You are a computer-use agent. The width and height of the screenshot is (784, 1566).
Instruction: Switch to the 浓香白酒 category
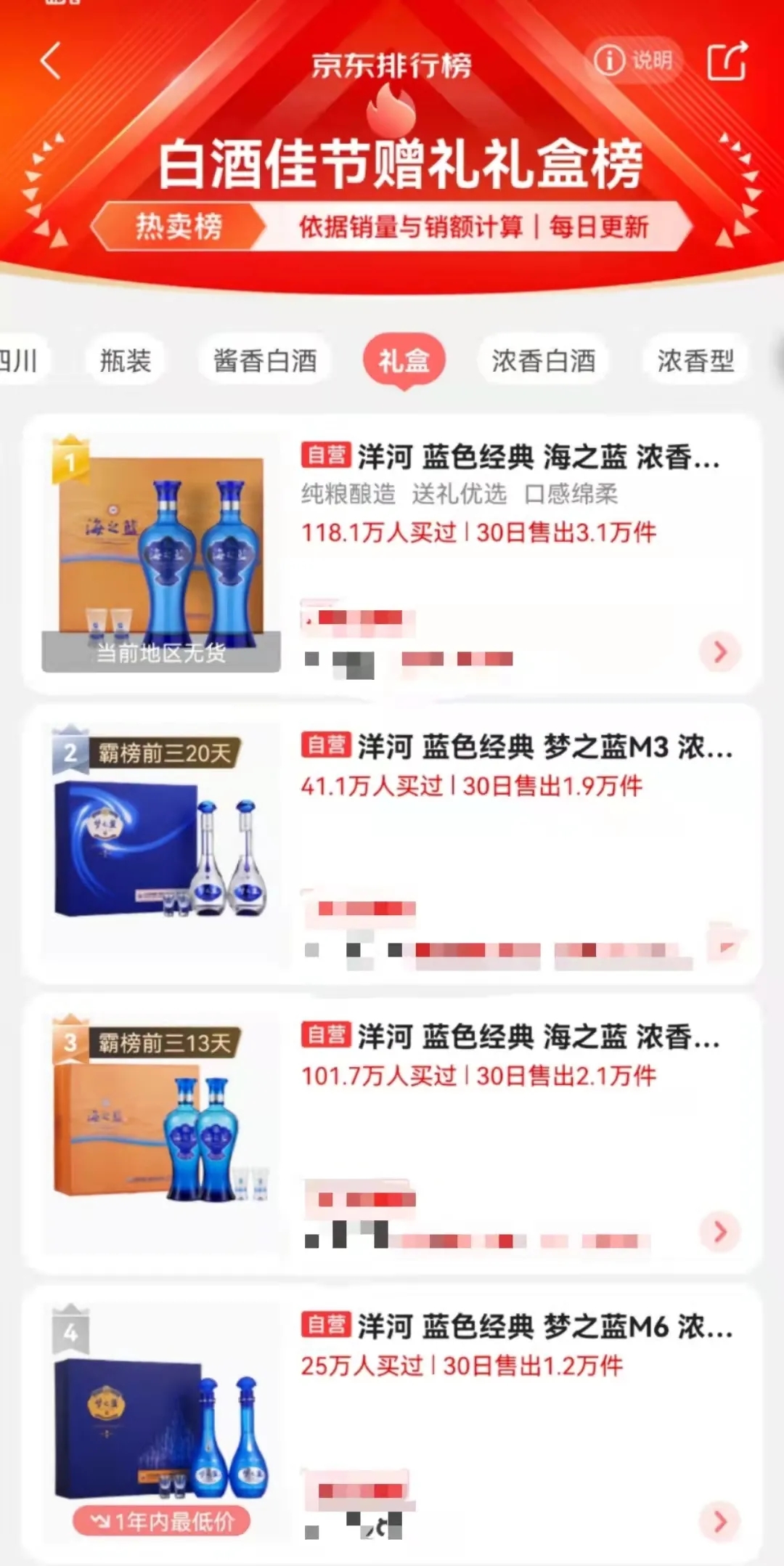coord(543,360)
